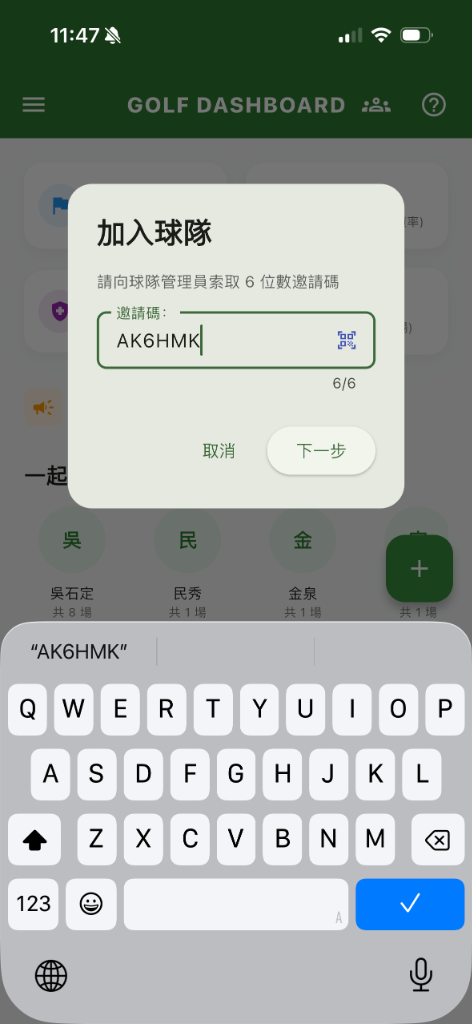Switch keyboard to 123 numbers layout

pos(33,904)
